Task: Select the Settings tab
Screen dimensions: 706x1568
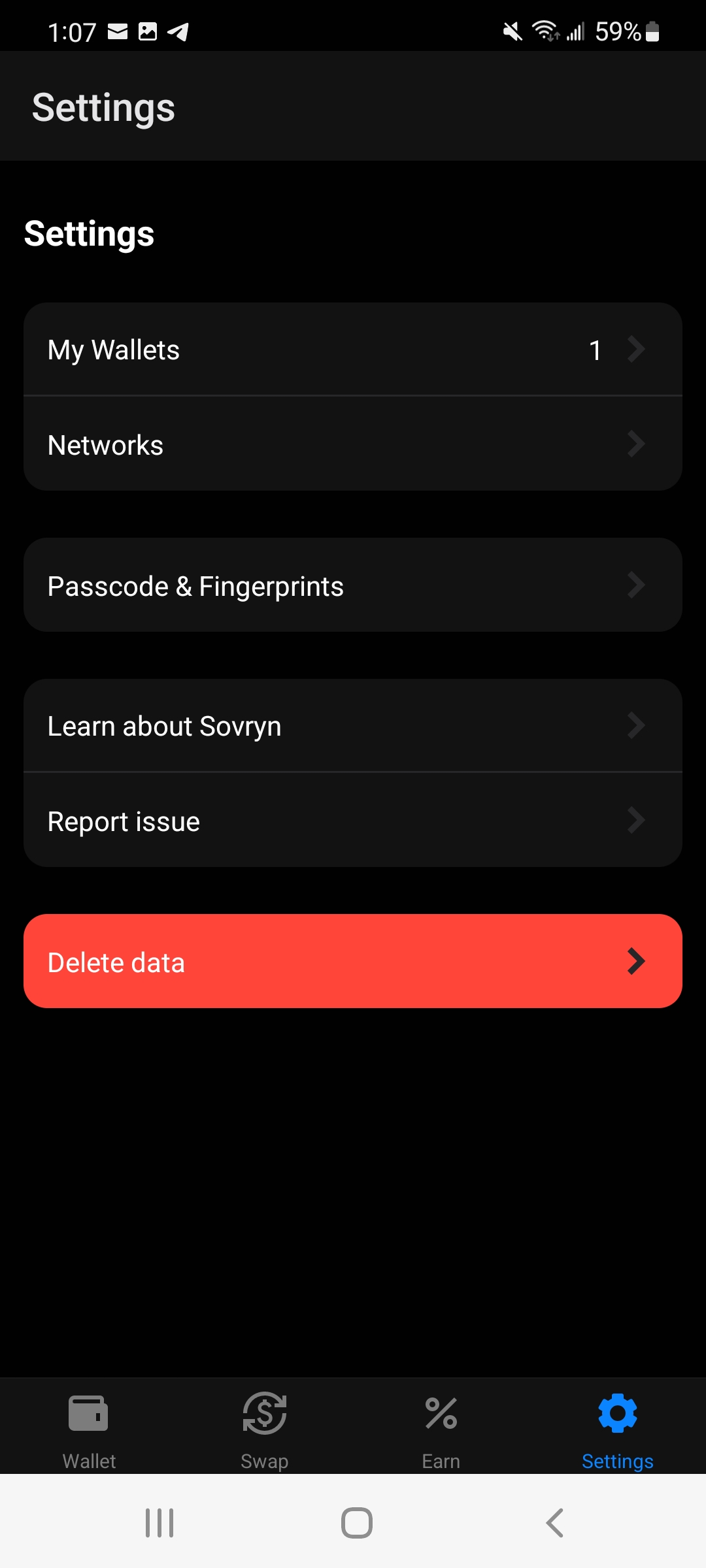Action: [617, 1431]
